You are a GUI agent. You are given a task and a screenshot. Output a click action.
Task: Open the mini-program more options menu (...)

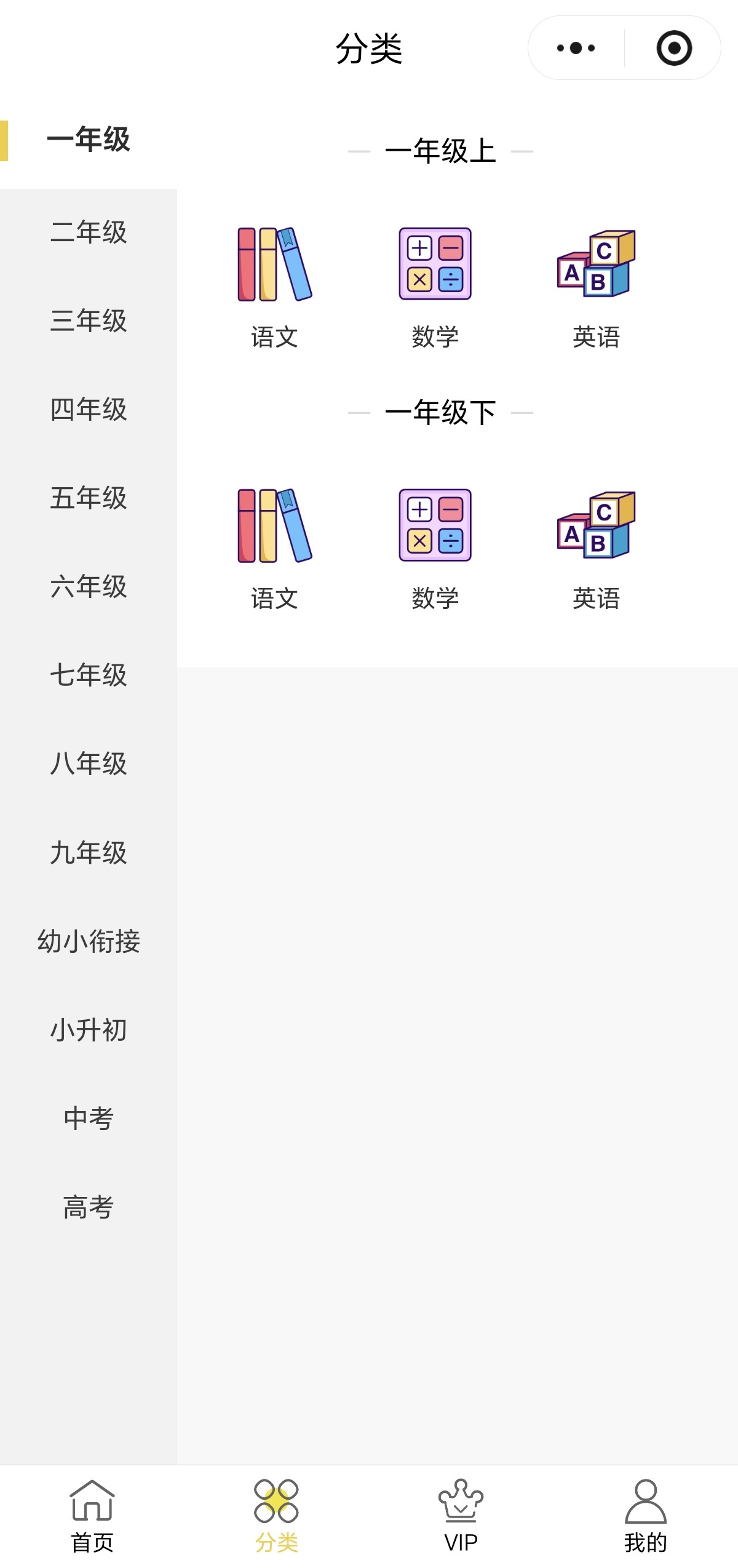(577, 49)
